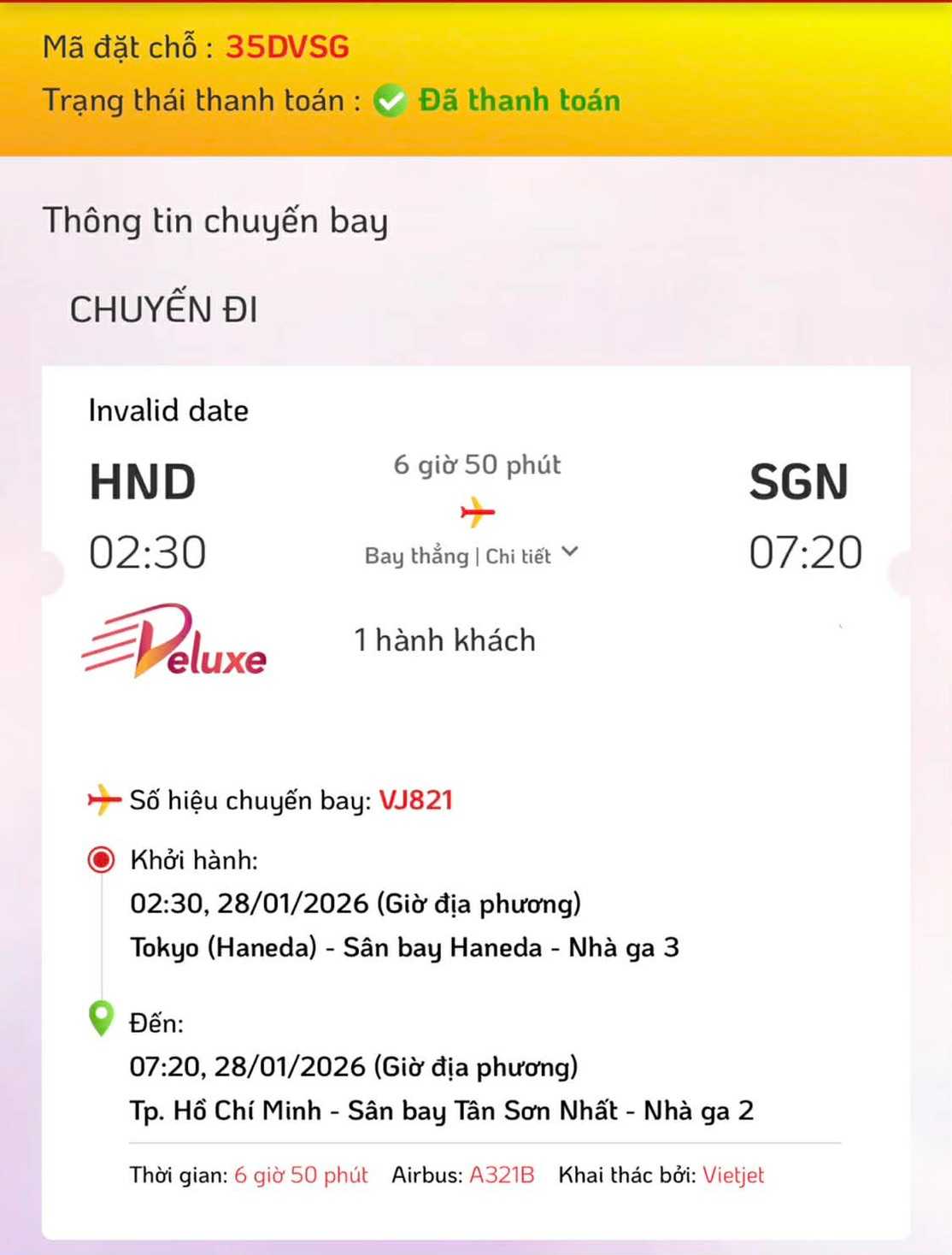Collapse the Bay thẳng | Chi tiết flight details

pyautogui.click(x=569, y=553)
